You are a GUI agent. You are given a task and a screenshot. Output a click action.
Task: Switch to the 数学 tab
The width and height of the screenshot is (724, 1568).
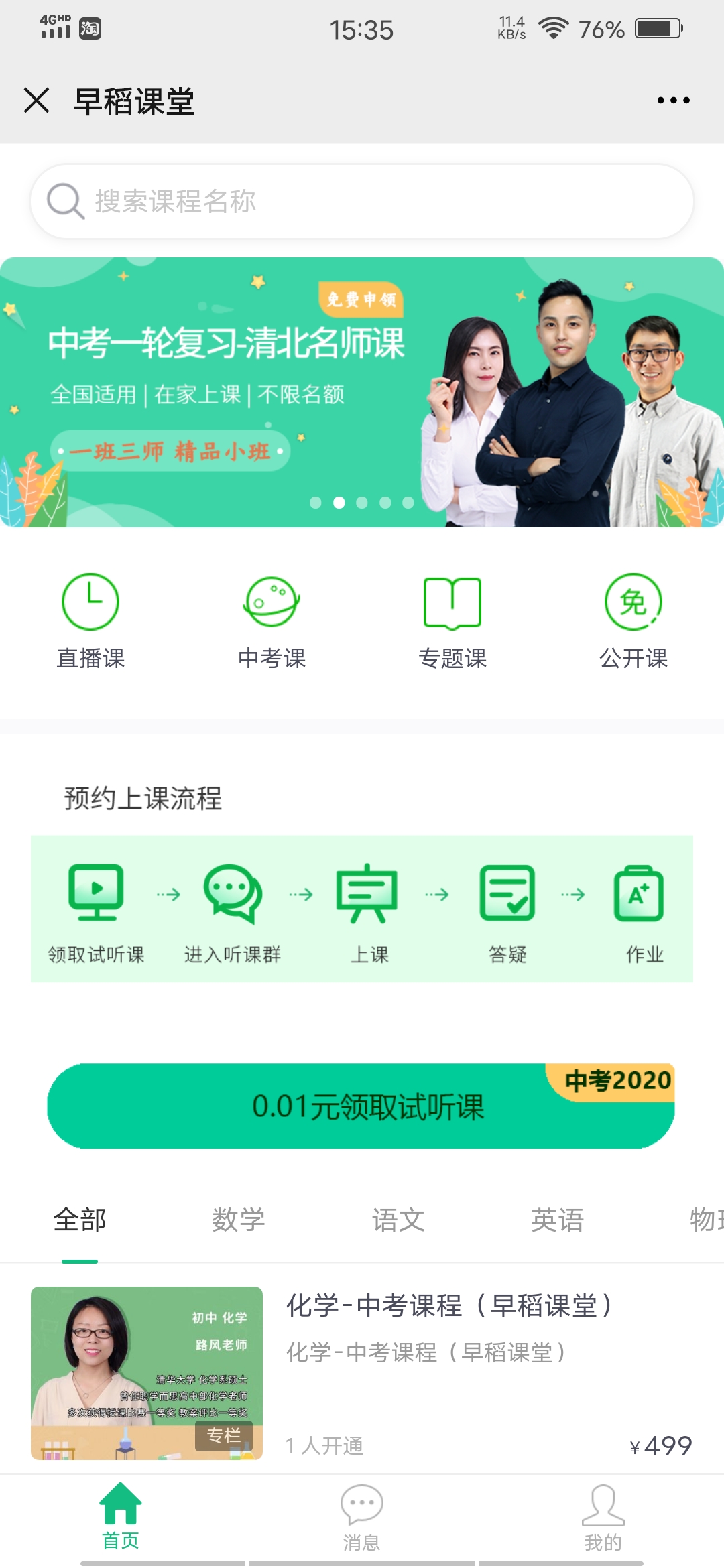point(239,1220)
